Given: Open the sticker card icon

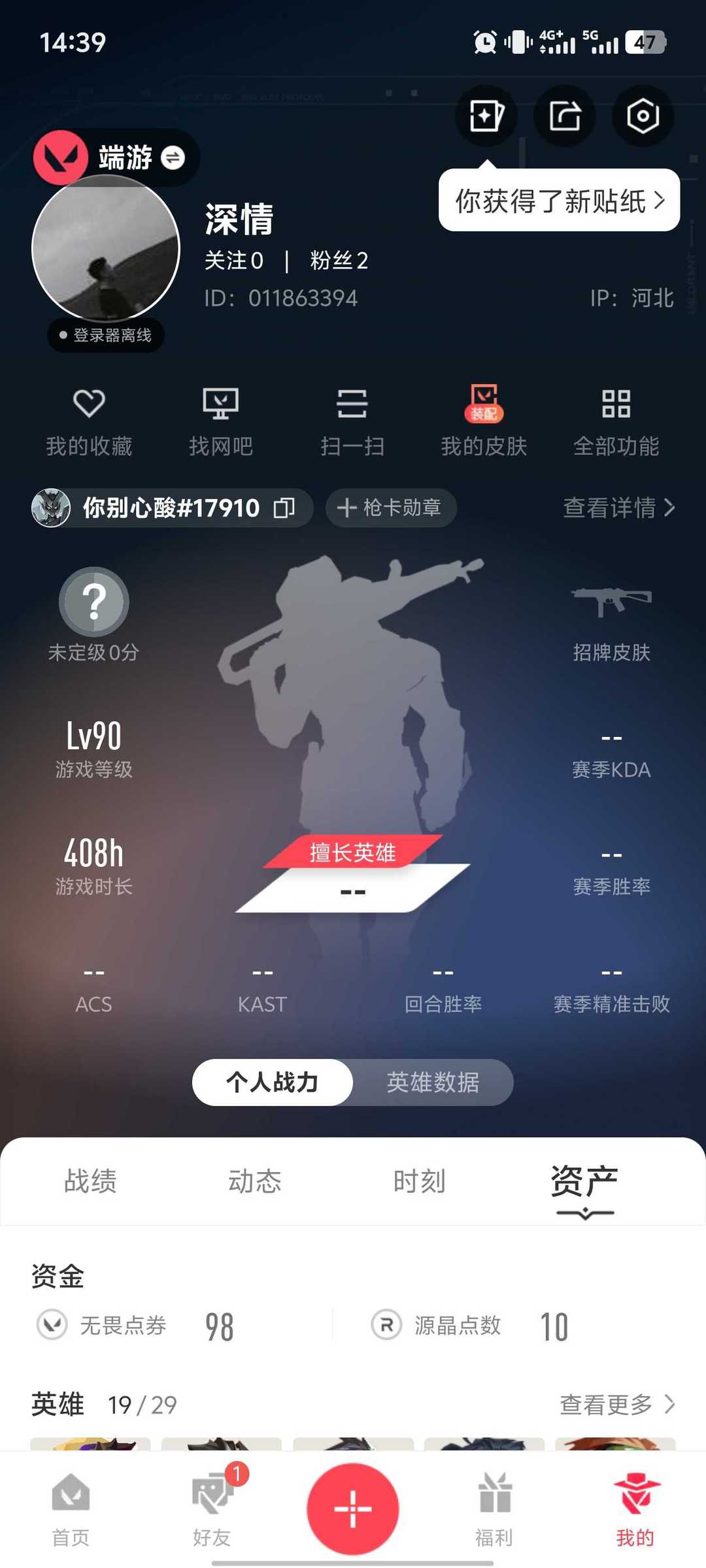Looking at the screenshot, I should [486, 116].
